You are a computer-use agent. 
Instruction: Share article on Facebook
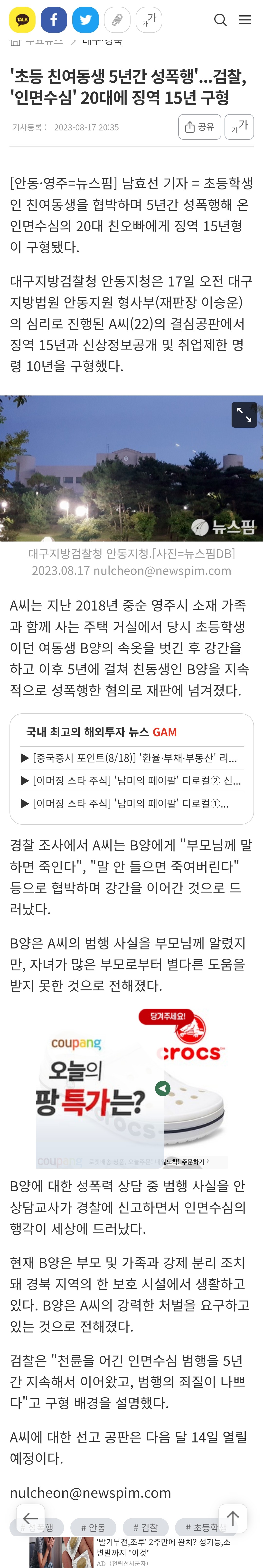[53, 20]
